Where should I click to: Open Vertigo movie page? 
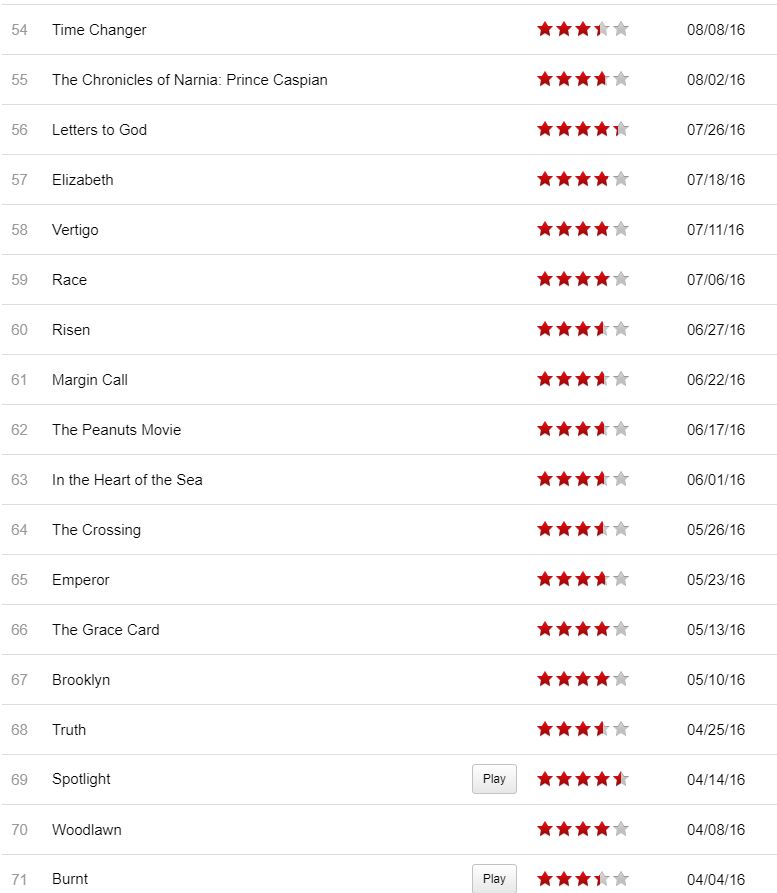tap(75, 230)
